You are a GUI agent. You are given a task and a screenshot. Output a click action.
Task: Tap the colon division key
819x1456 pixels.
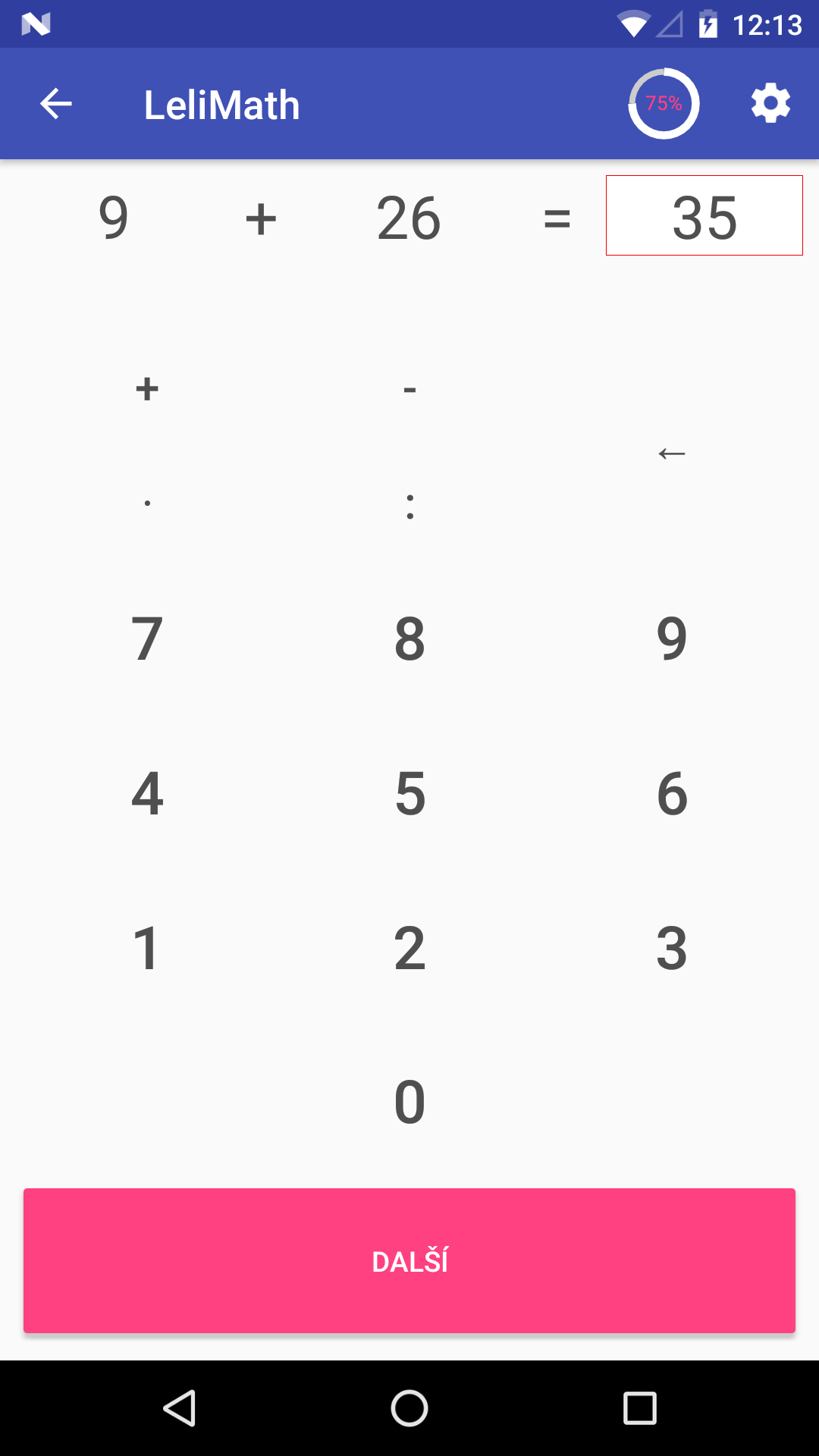tap(409, 506)
